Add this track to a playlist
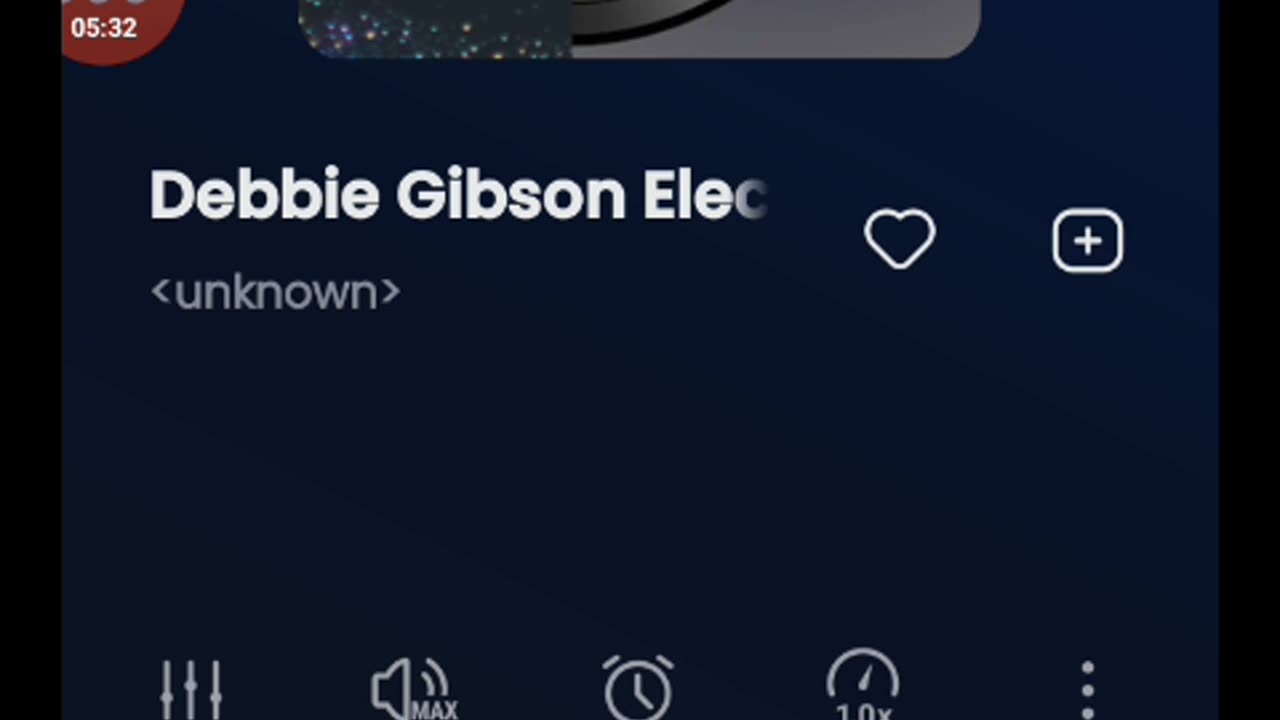Image resolution: width=1280 pixels, height=720 pixels. 1087,240
